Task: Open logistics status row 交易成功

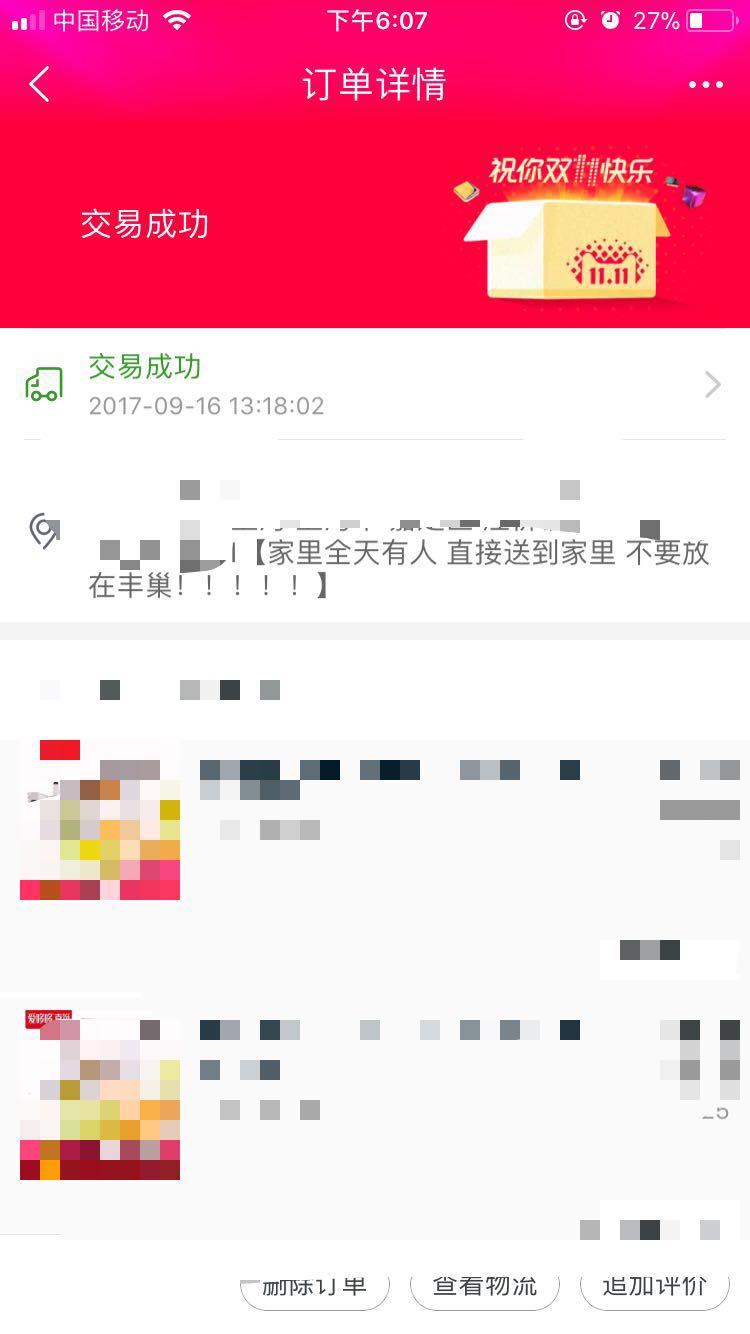Action: [375, 385]
